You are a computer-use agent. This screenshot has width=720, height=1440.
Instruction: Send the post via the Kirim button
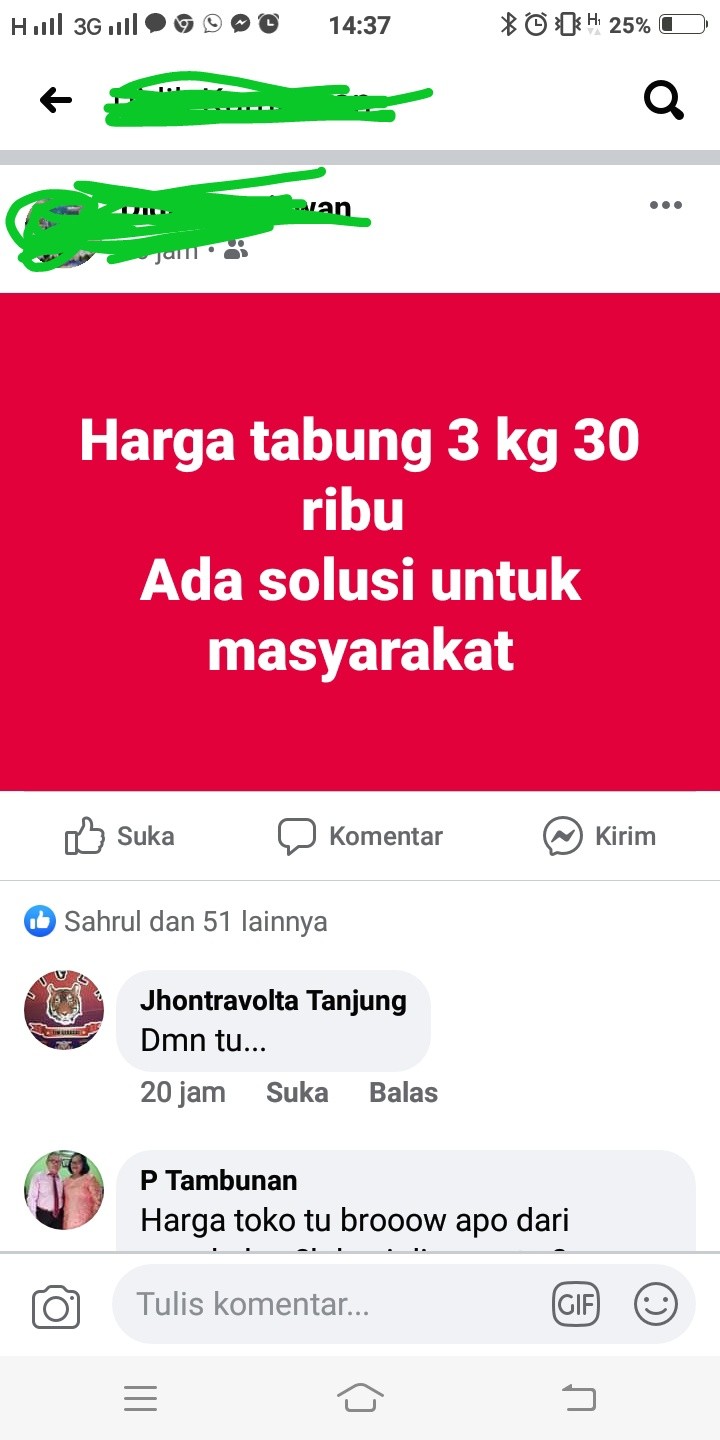[600, 836]
